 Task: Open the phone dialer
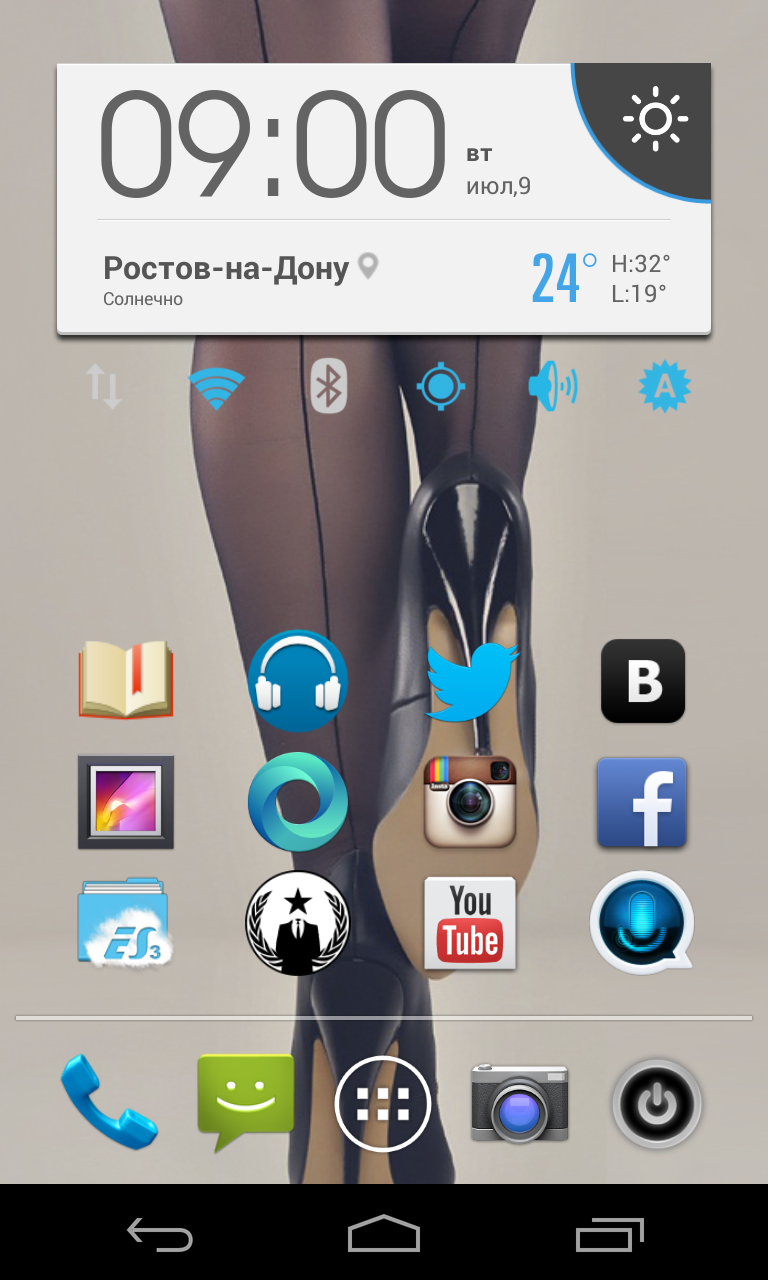109,1103
